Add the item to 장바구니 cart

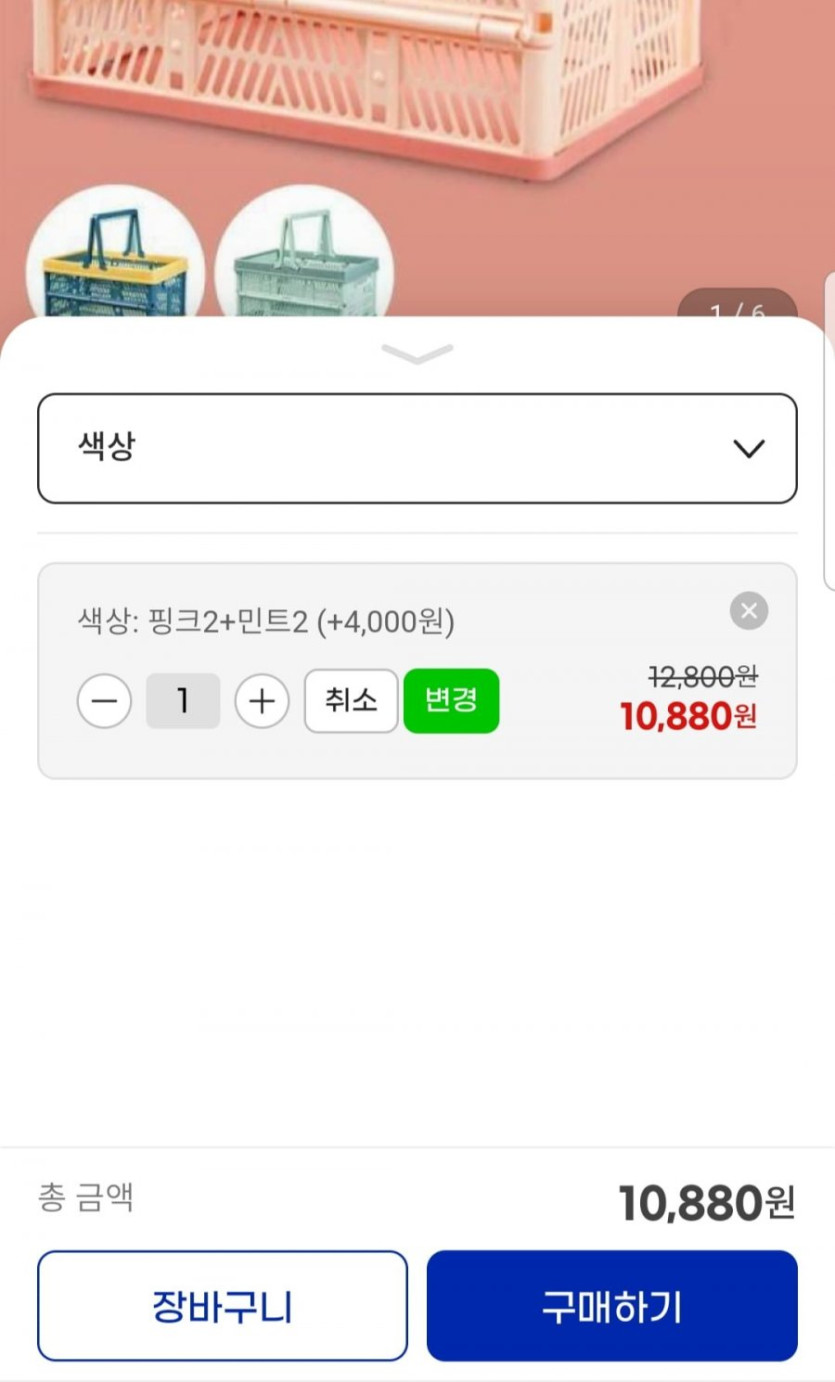point(222,1305)
